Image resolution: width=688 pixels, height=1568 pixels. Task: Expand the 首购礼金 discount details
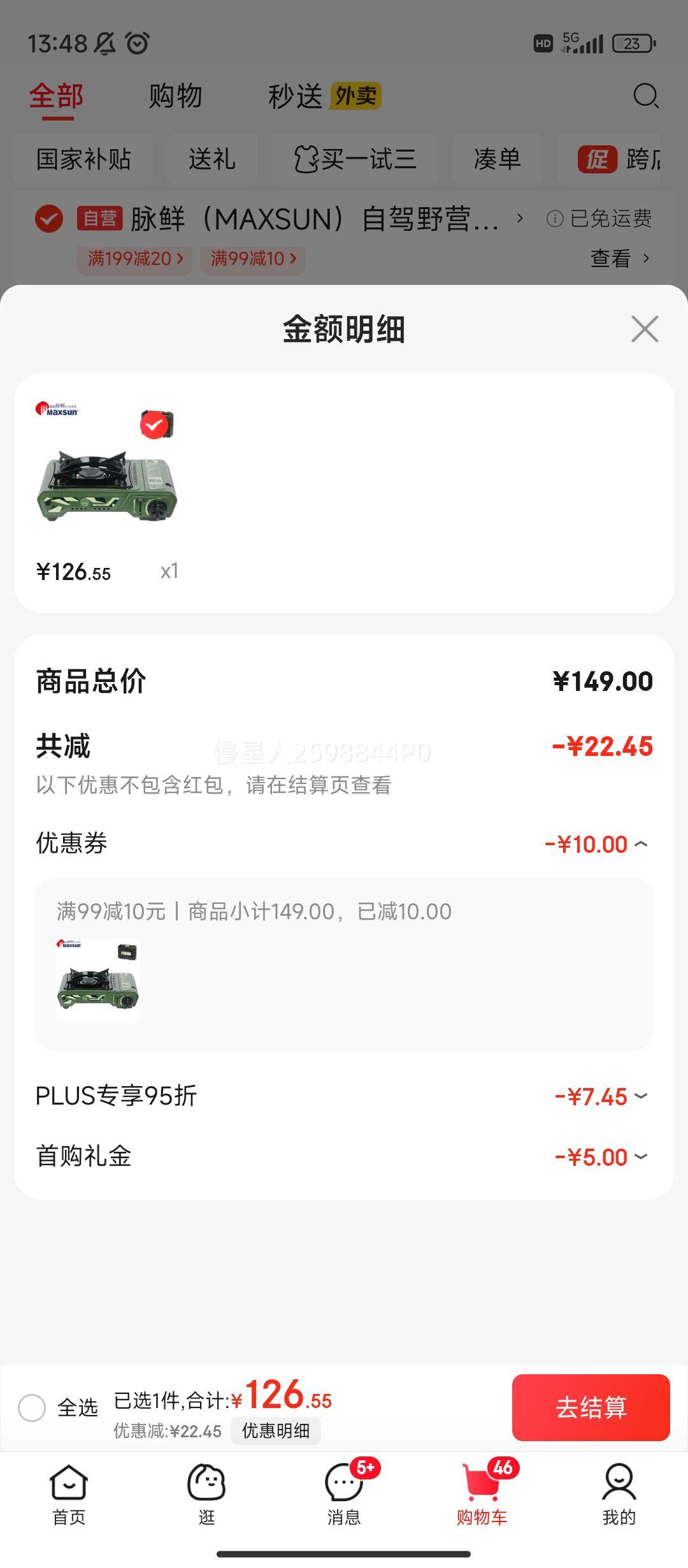pos(642,1156)
